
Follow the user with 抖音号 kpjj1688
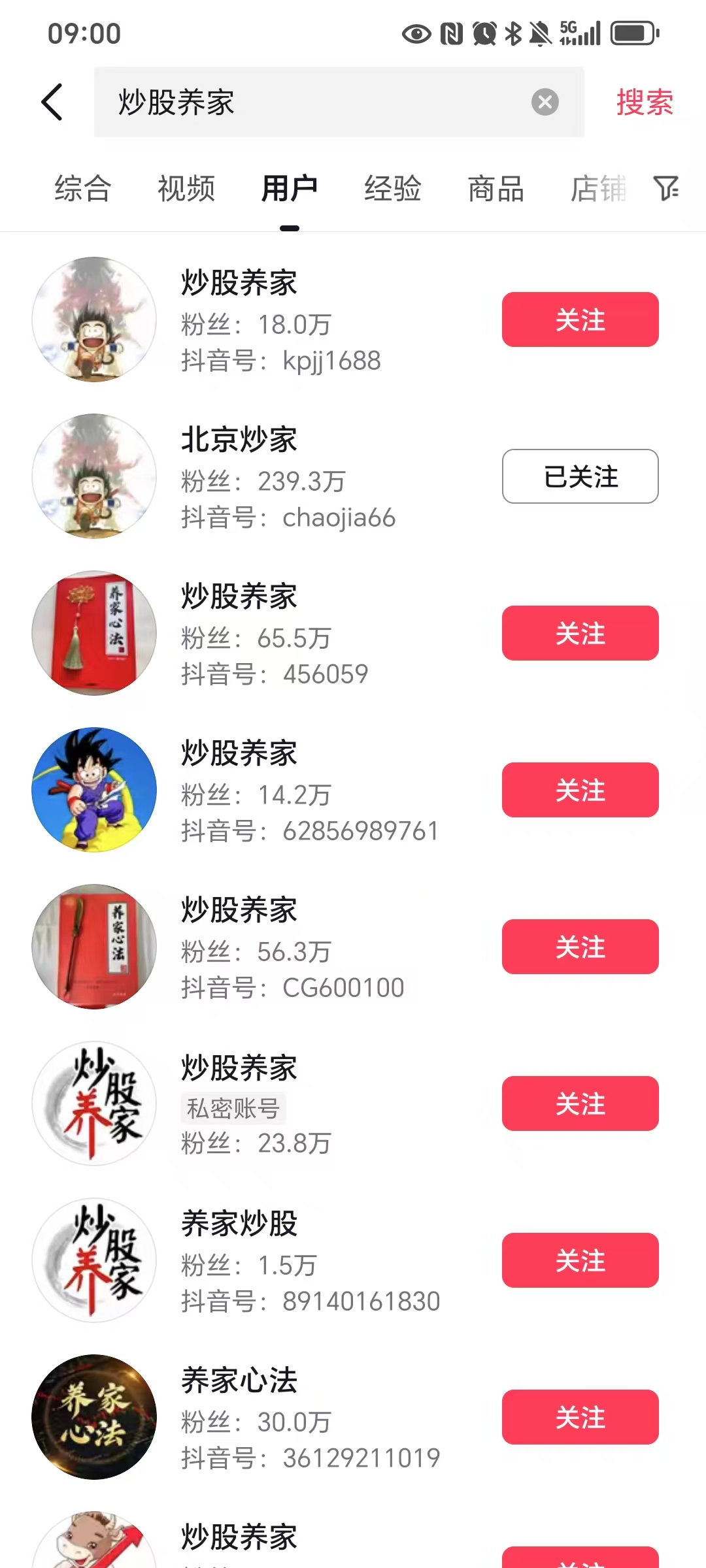580,319
